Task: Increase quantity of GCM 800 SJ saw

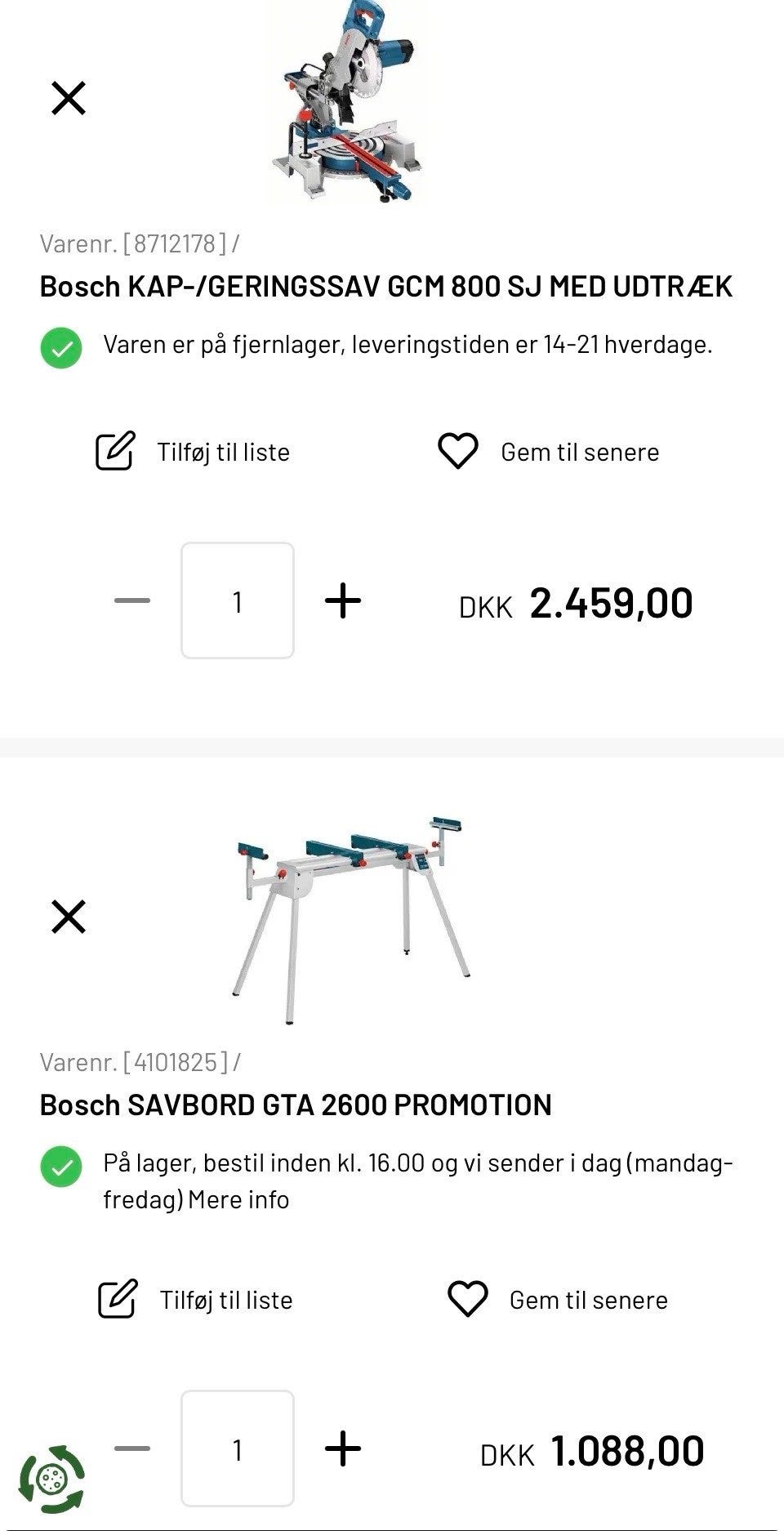Action: pos(343,601)
